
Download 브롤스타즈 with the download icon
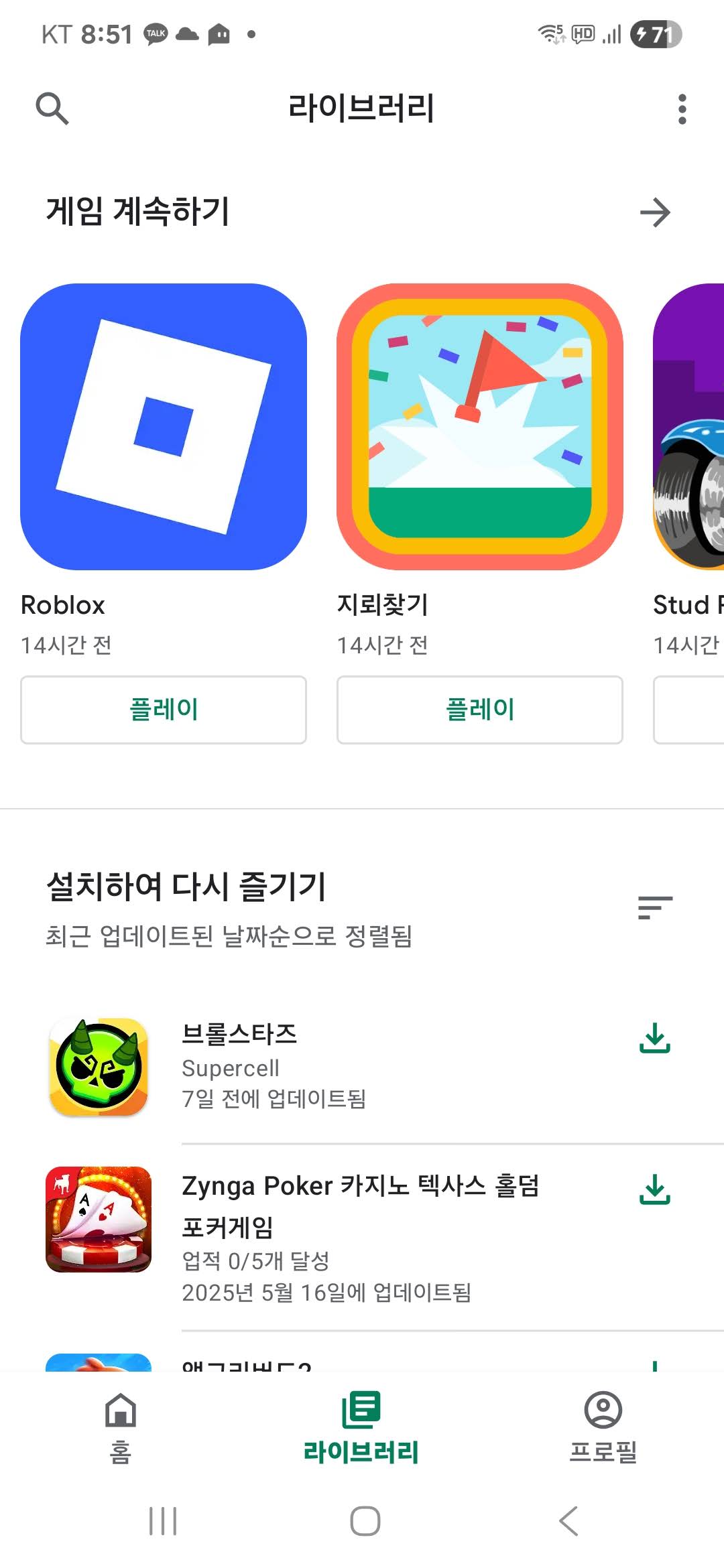point(656,1039)
